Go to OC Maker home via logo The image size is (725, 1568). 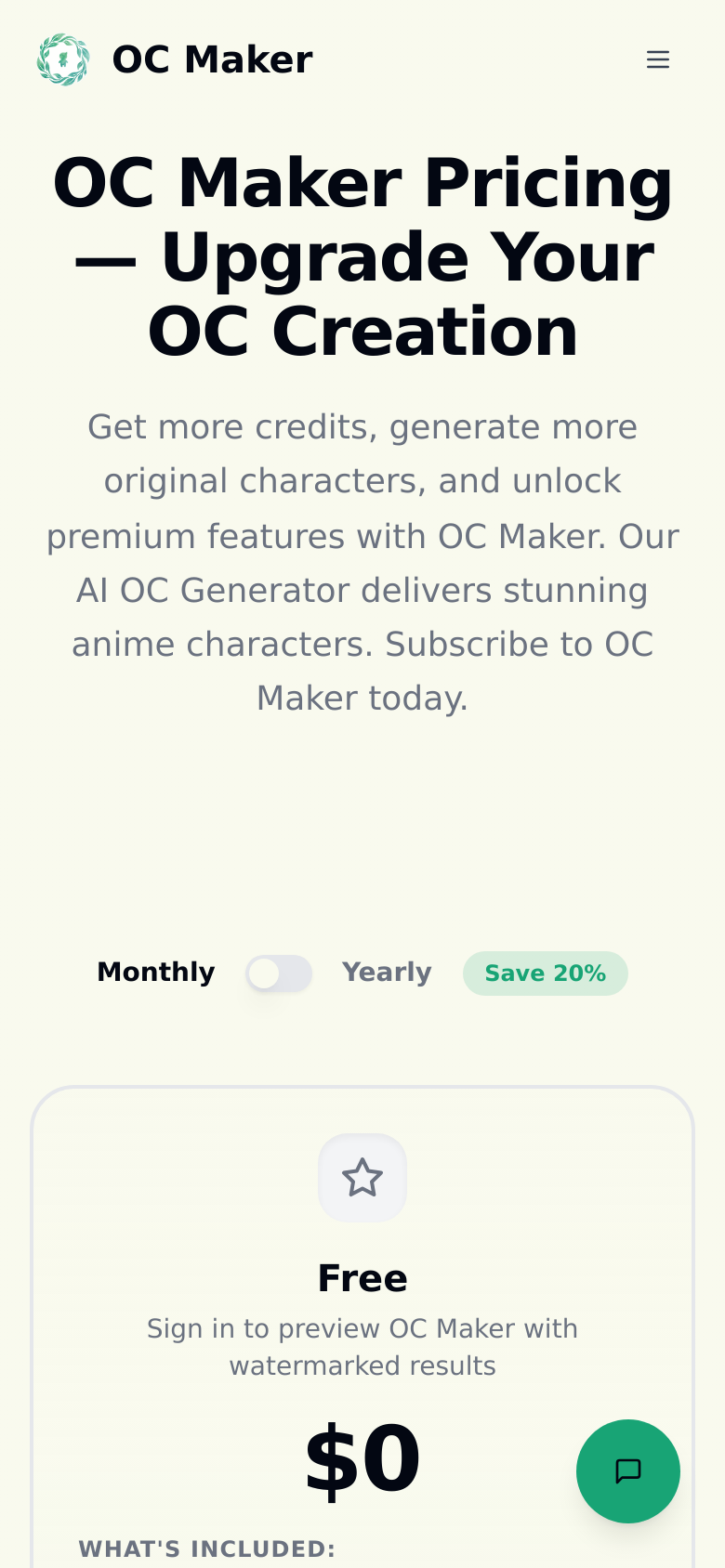[175, 59]
